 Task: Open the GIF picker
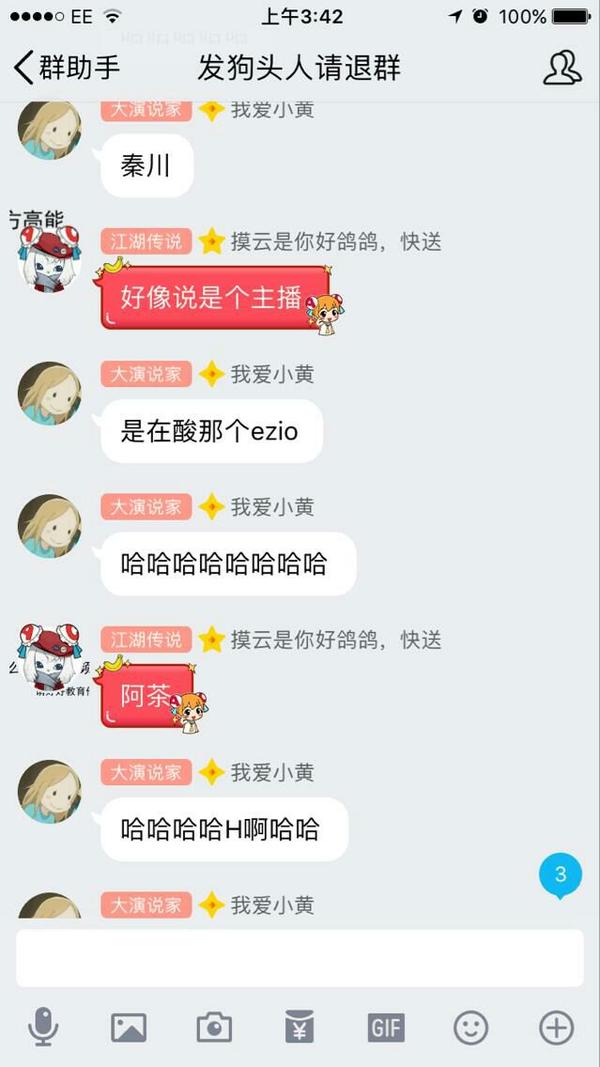385,1027
